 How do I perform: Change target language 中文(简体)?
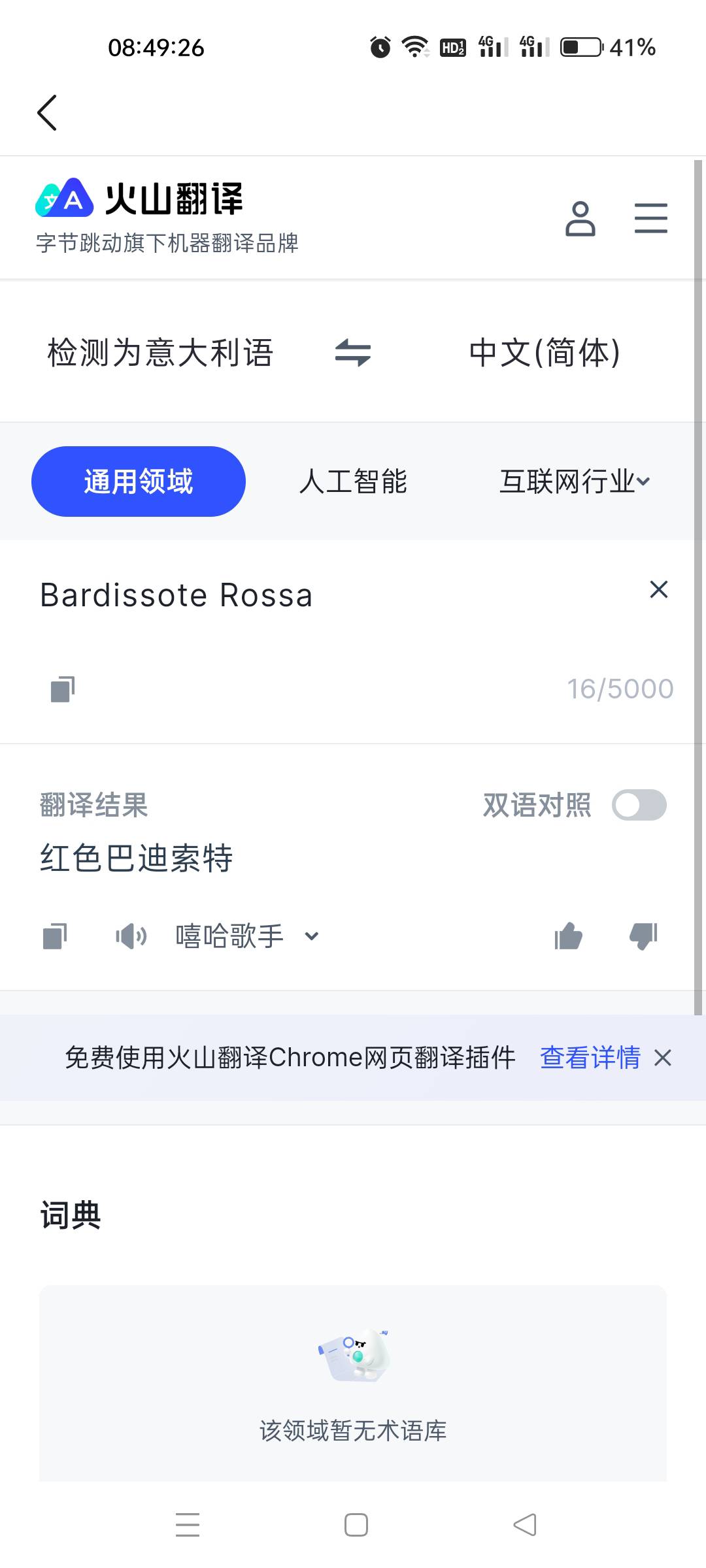pos(545,353)
